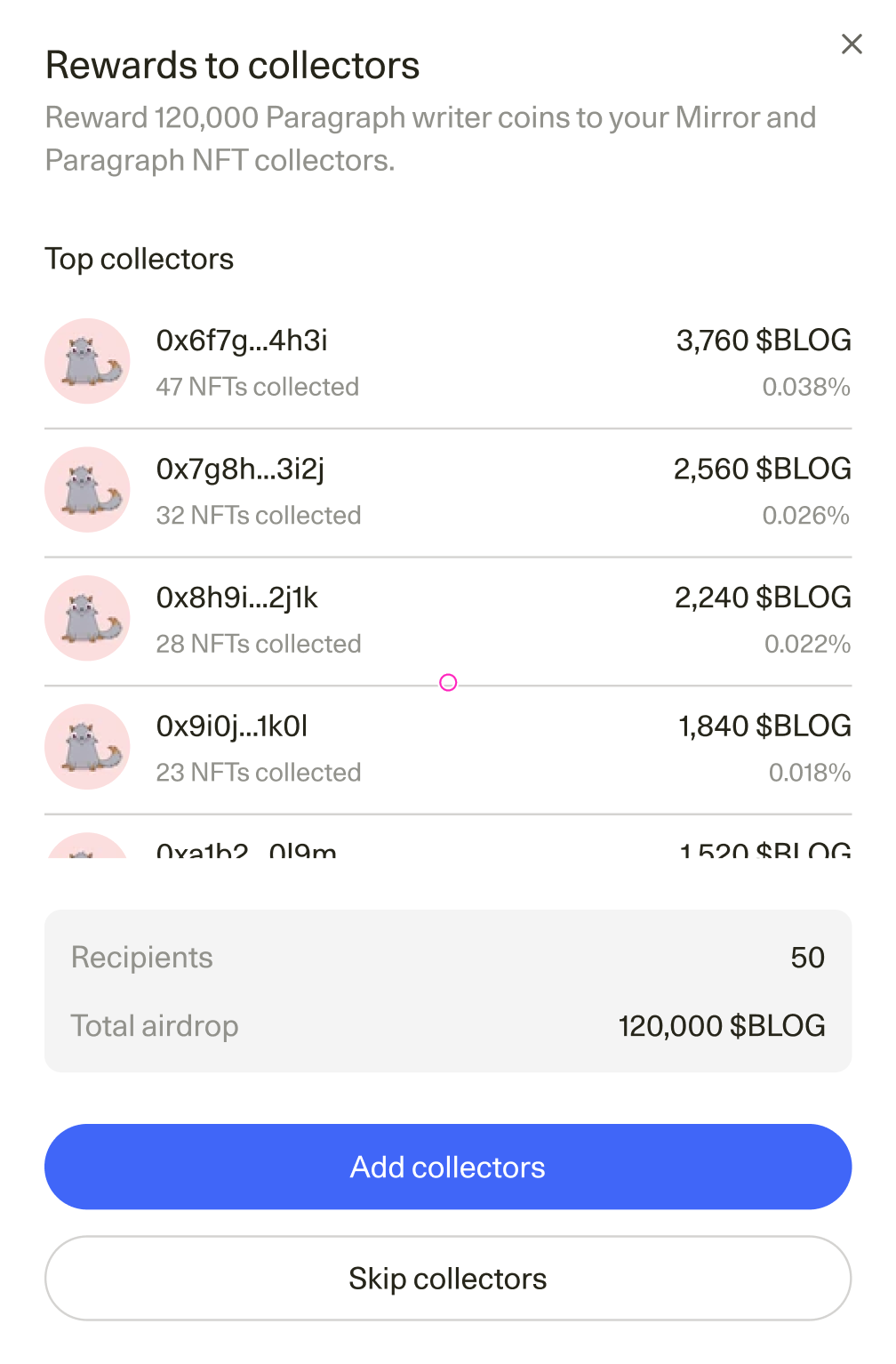Click the pink circle marker between collector rows
This screenshot has width=896, height=1364.
(x=448, y=682)
